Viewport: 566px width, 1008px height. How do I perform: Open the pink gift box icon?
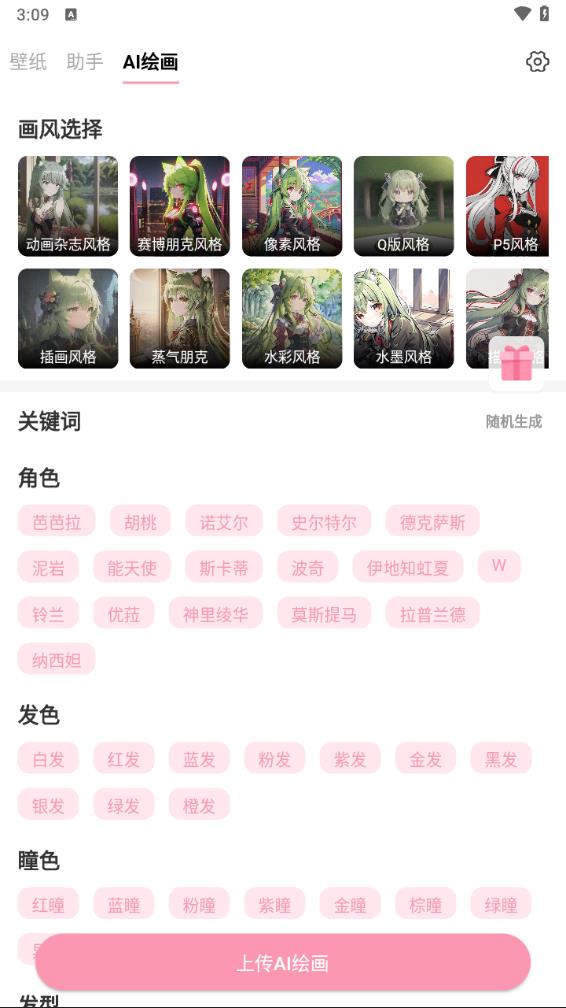point(516,364)
